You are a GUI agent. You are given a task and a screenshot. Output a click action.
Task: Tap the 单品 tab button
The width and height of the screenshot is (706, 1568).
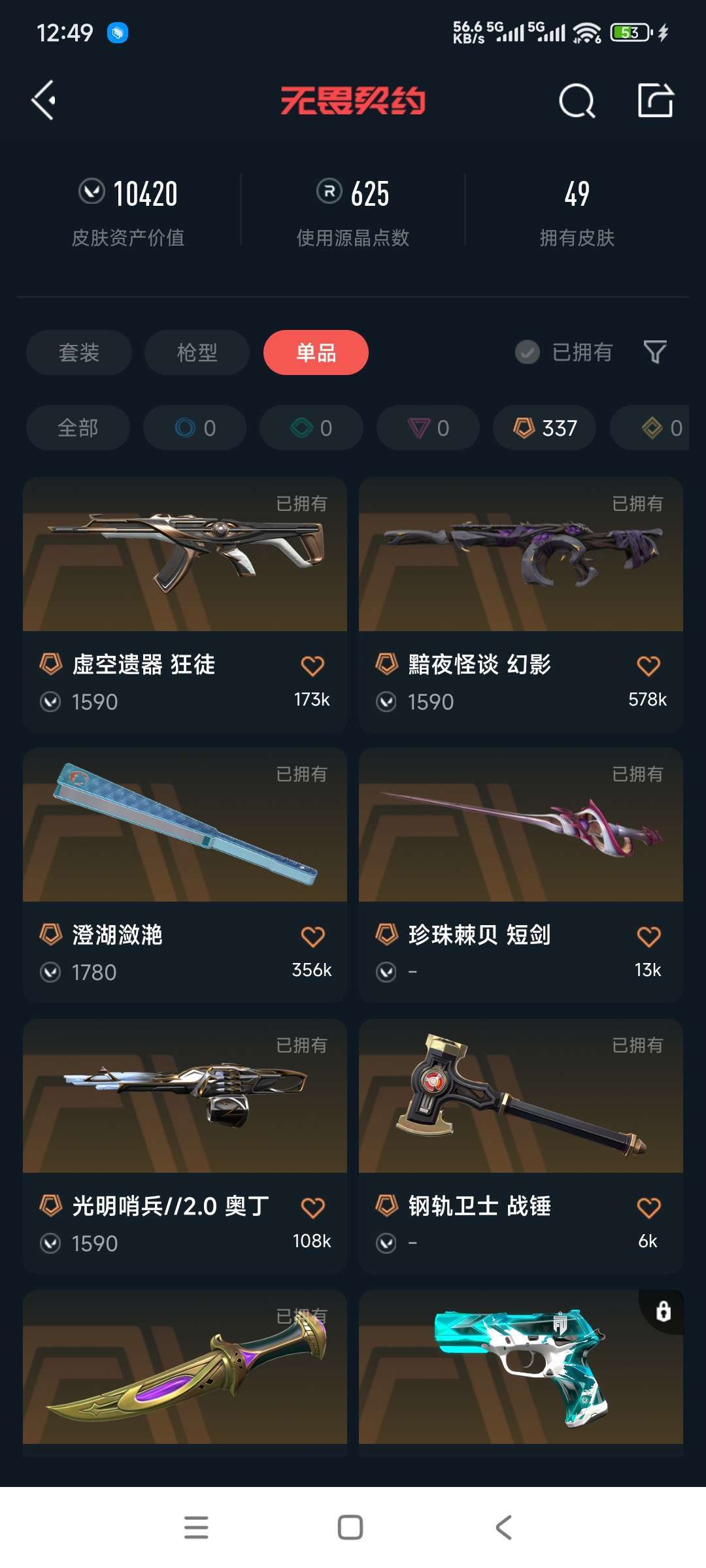316,352
